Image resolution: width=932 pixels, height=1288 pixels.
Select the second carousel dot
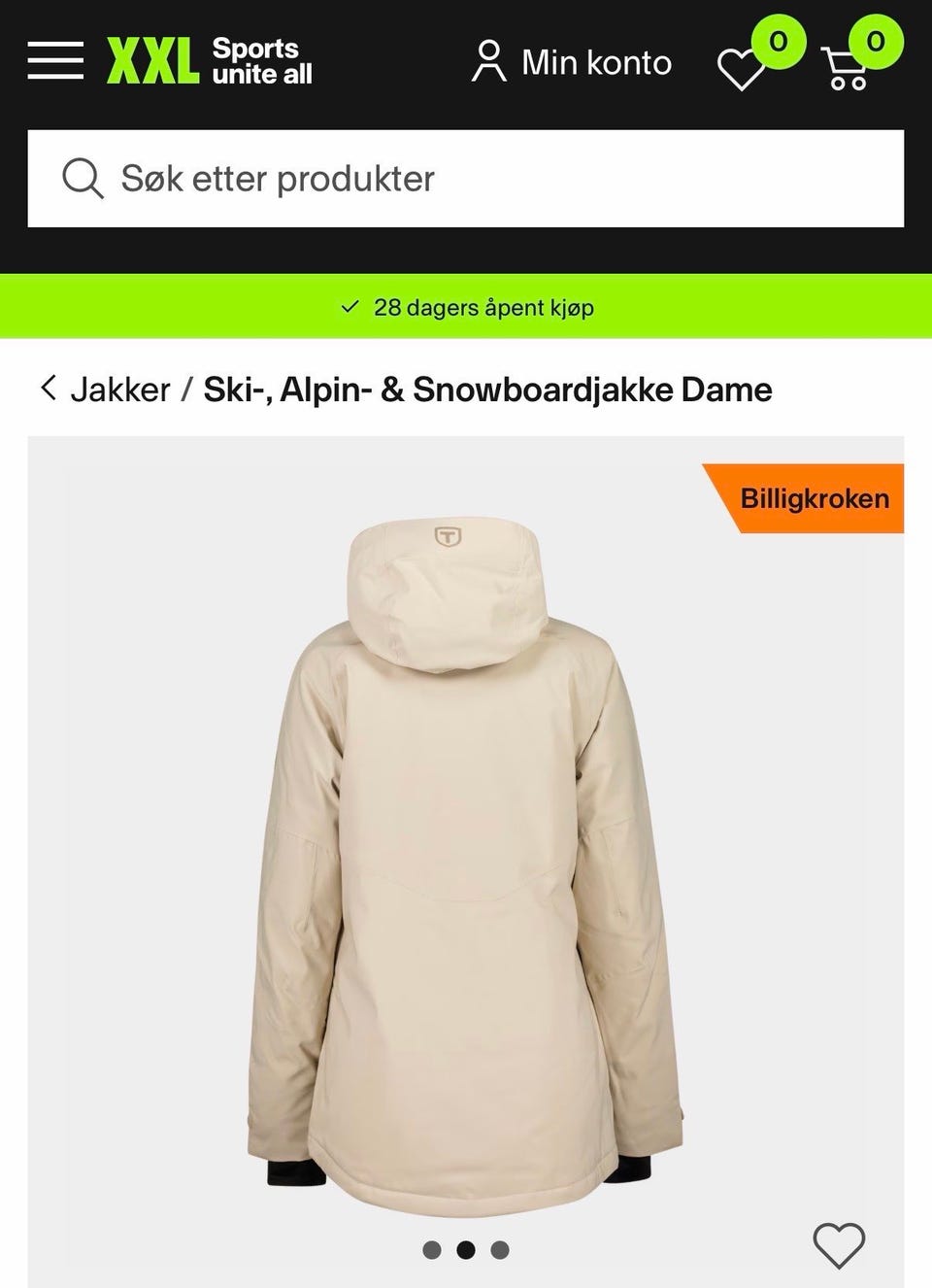(x=467, y=1251)
